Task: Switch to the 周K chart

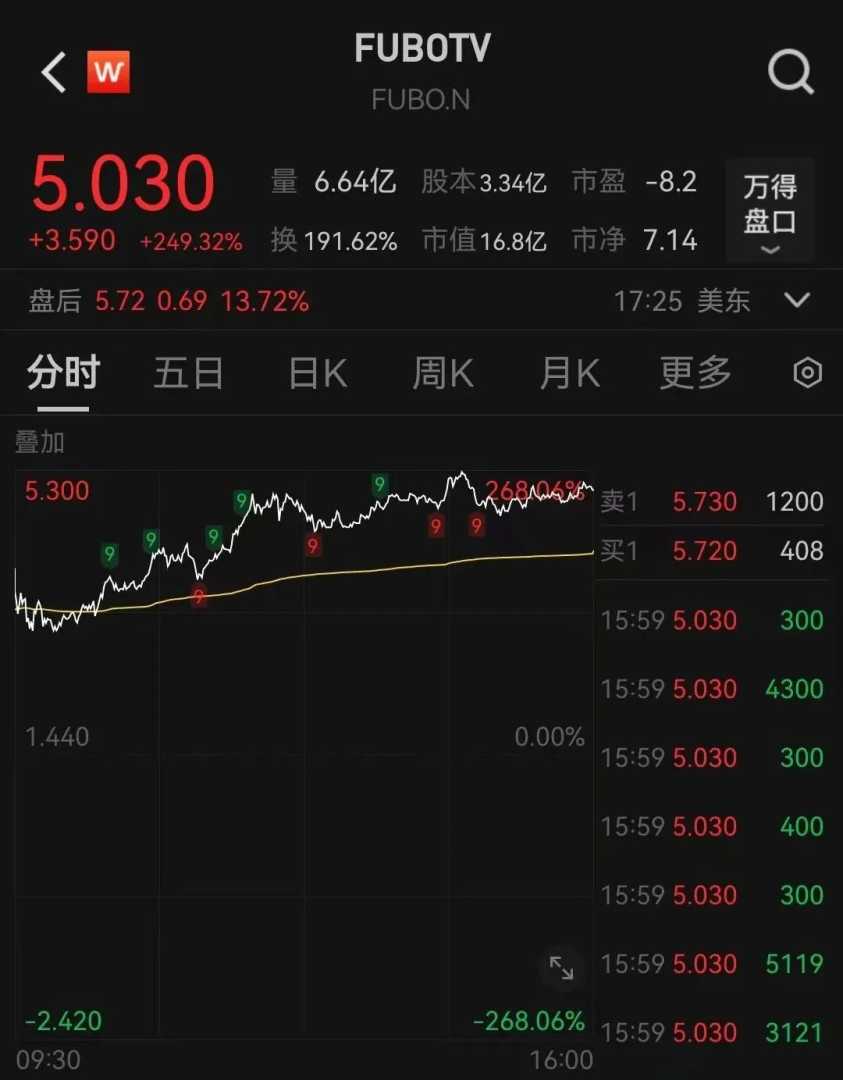Action: pyautogui.click(x=443, y=373)
